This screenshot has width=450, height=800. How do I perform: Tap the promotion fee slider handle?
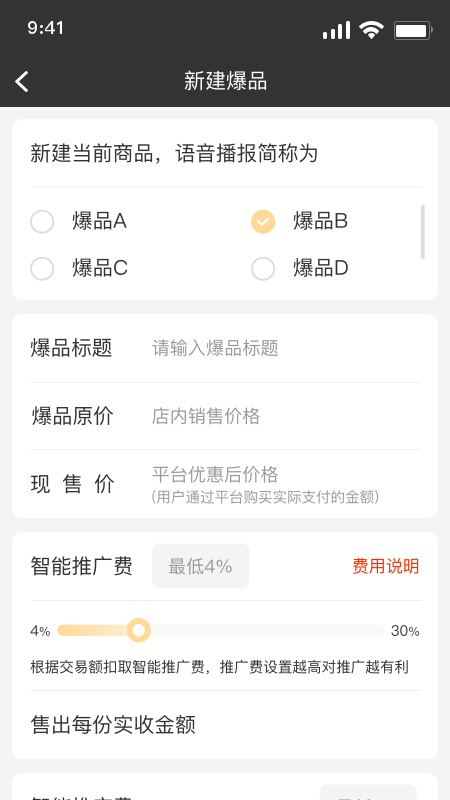coord(138,631)
